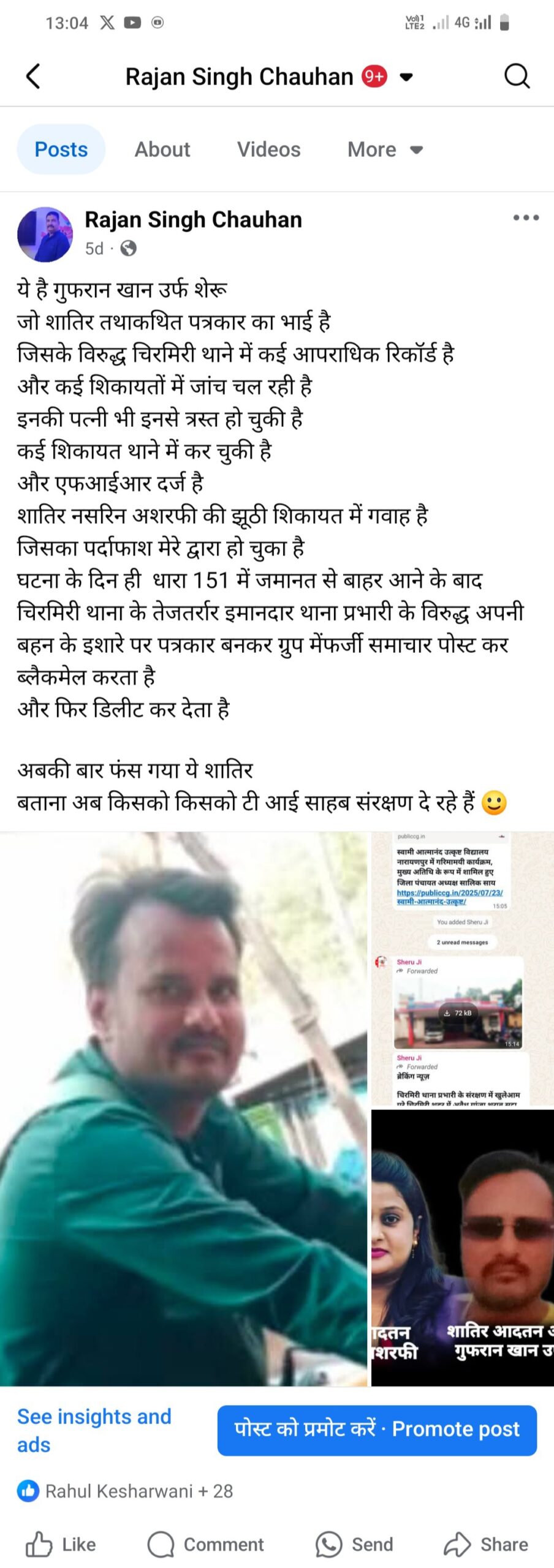The width and height of the screenshot is (554, 1568).
Task: Expand the More tab menu
Action: tap(385, 149)
